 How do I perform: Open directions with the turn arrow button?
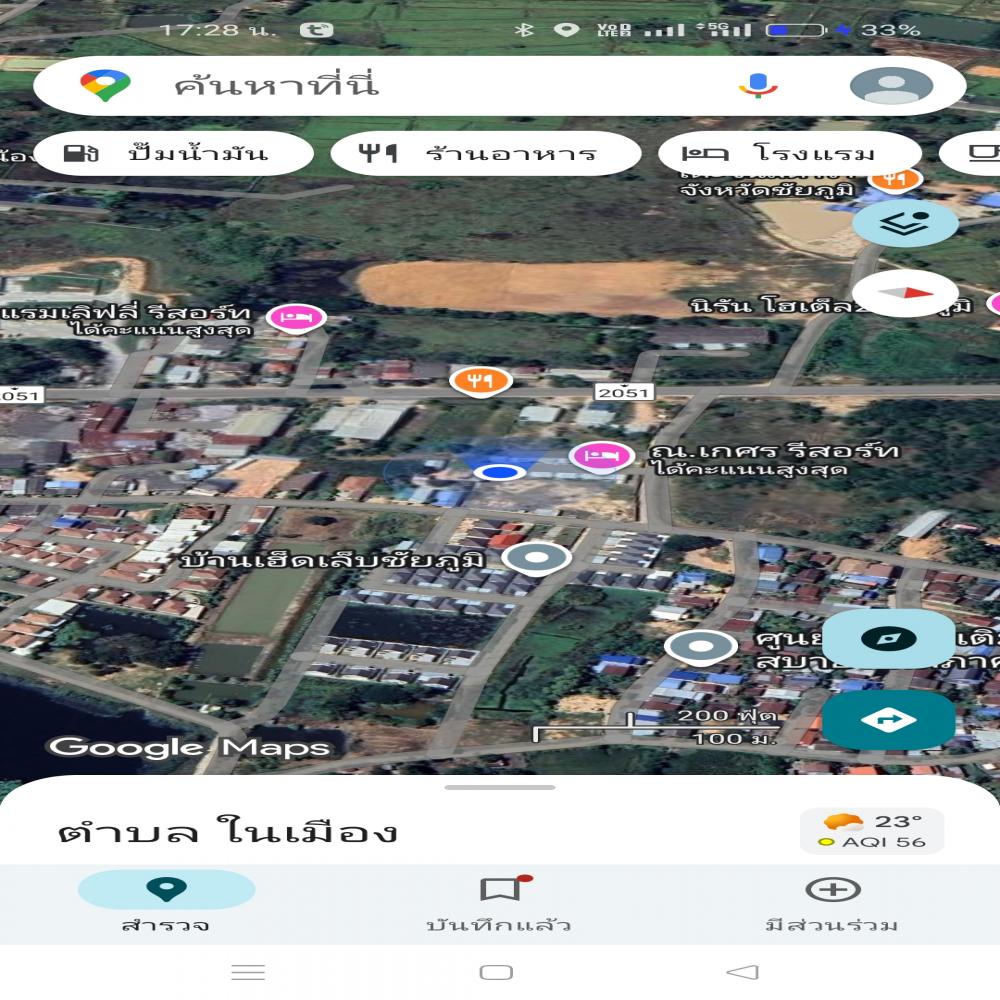(887, 719)
